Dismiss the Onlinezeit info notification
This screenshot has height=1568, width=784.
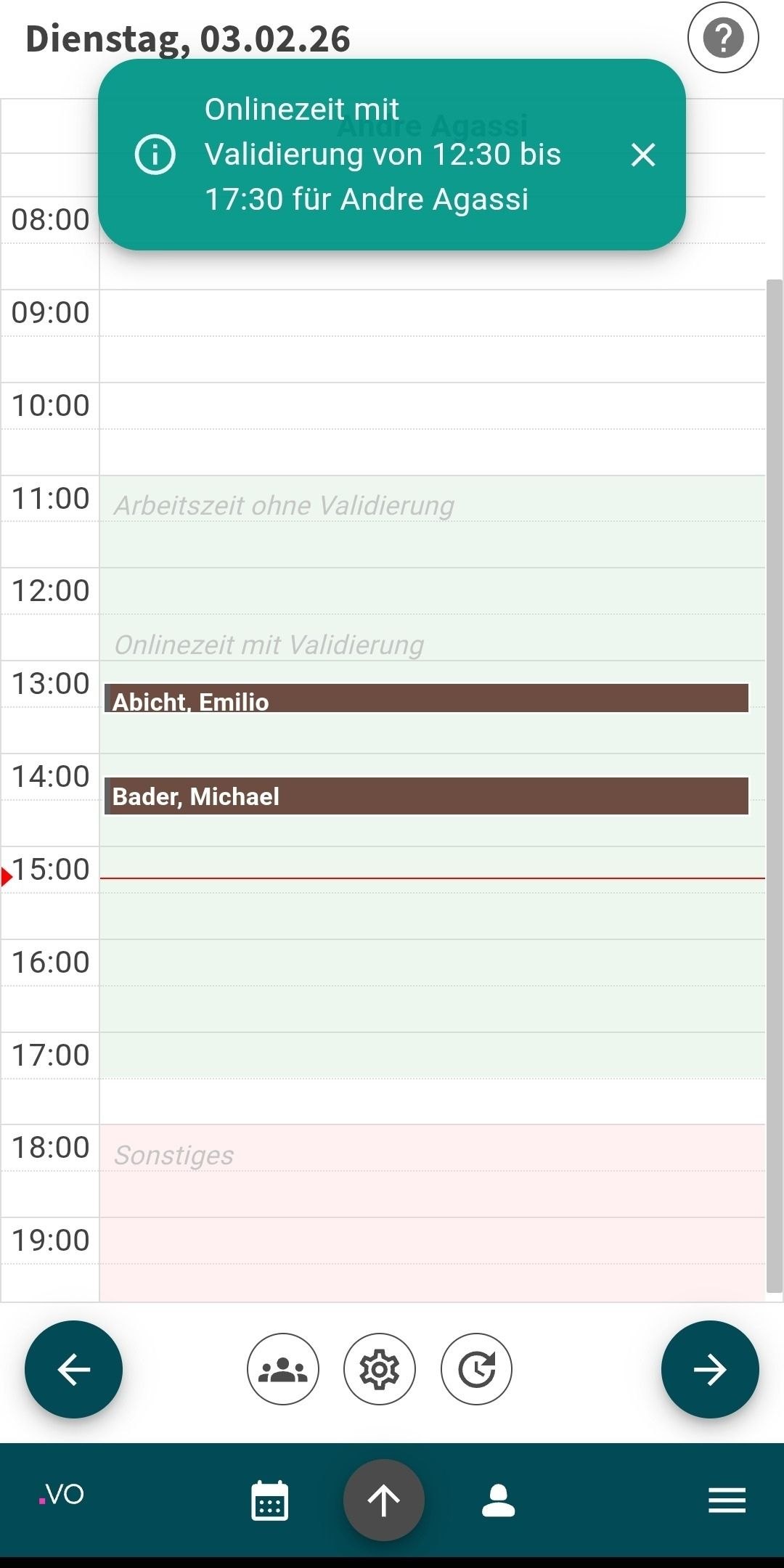point(642,155)
